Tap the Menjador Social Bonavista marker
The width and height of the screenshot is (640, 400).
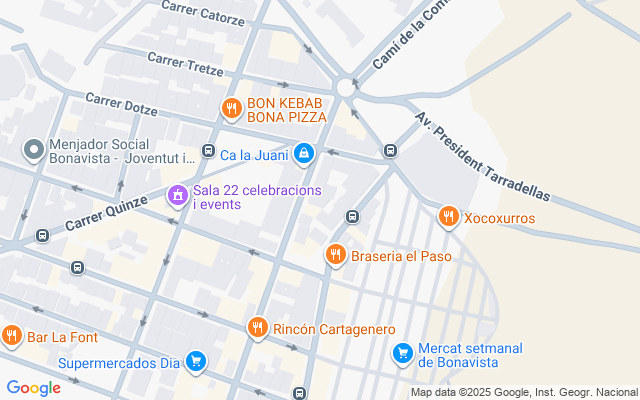pos(33,150)
